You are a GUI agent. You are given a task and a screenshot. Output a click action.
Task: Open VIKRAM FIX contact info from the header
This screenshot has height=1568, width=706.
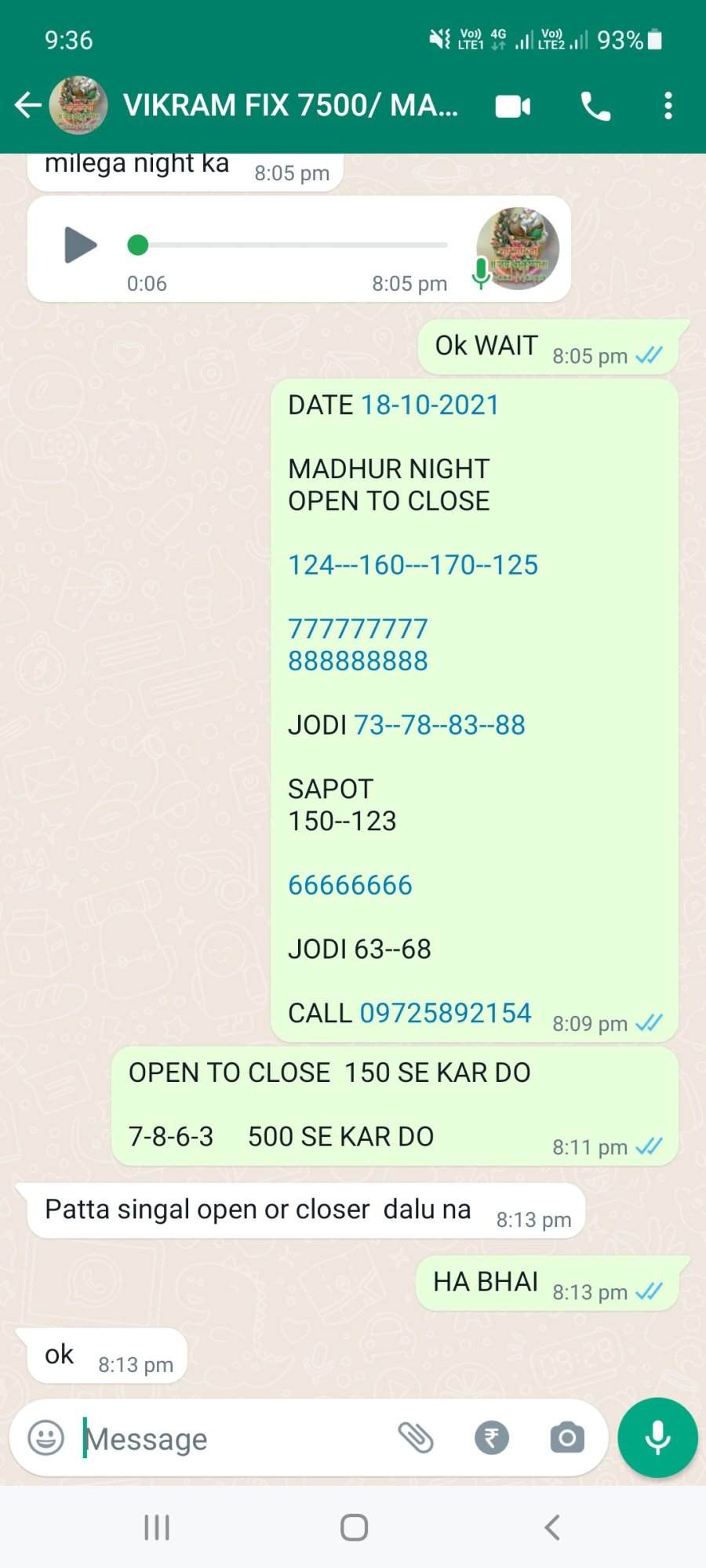tap(290, 105)
